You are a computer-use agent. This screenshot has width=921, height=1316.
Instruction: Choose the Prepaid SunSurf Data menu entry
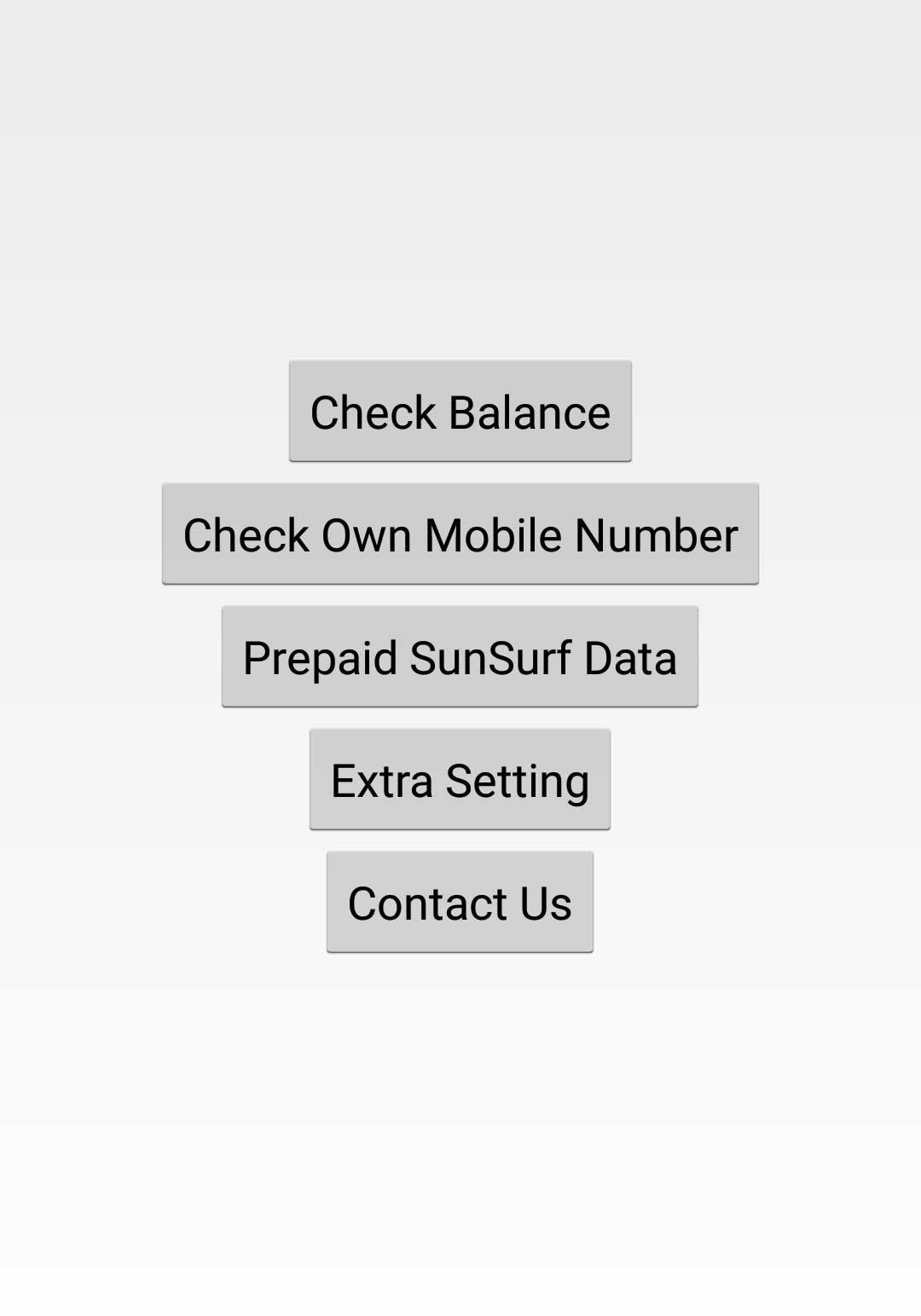(x=460, y=657)
